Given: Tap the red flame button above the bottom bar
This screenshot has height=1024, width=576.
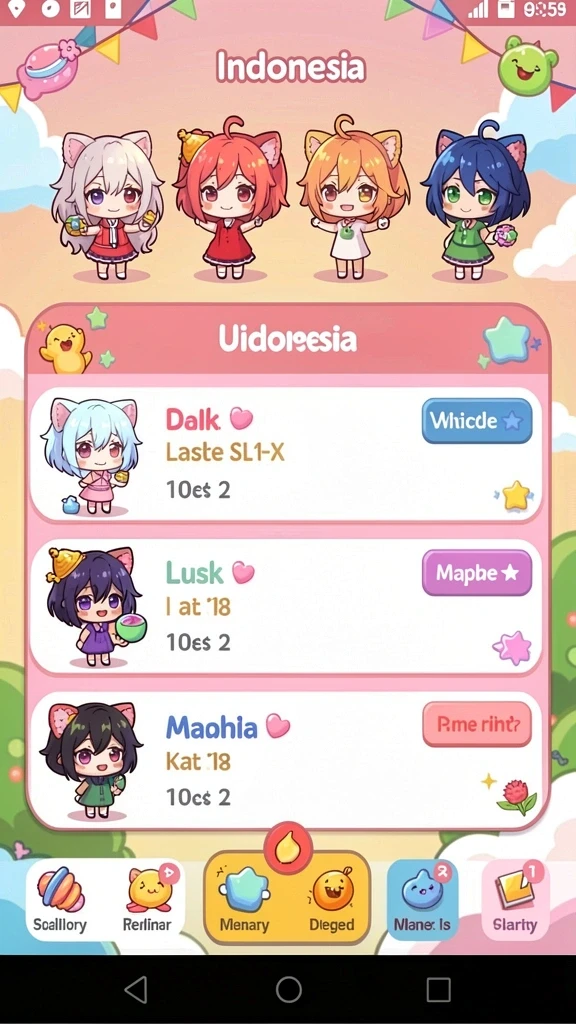Looking at the screenshot, I should 288,848.
